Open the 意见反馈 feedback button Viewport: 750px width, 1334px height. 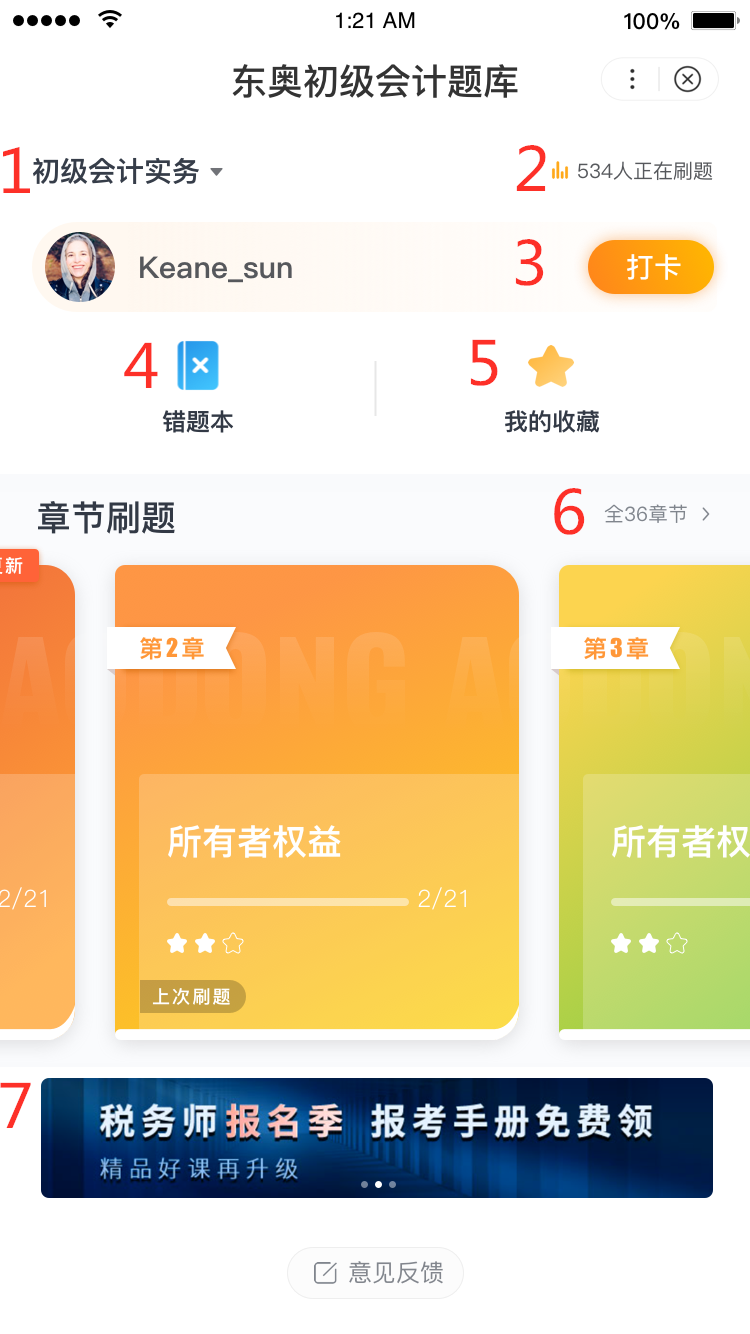point(376,1273)
